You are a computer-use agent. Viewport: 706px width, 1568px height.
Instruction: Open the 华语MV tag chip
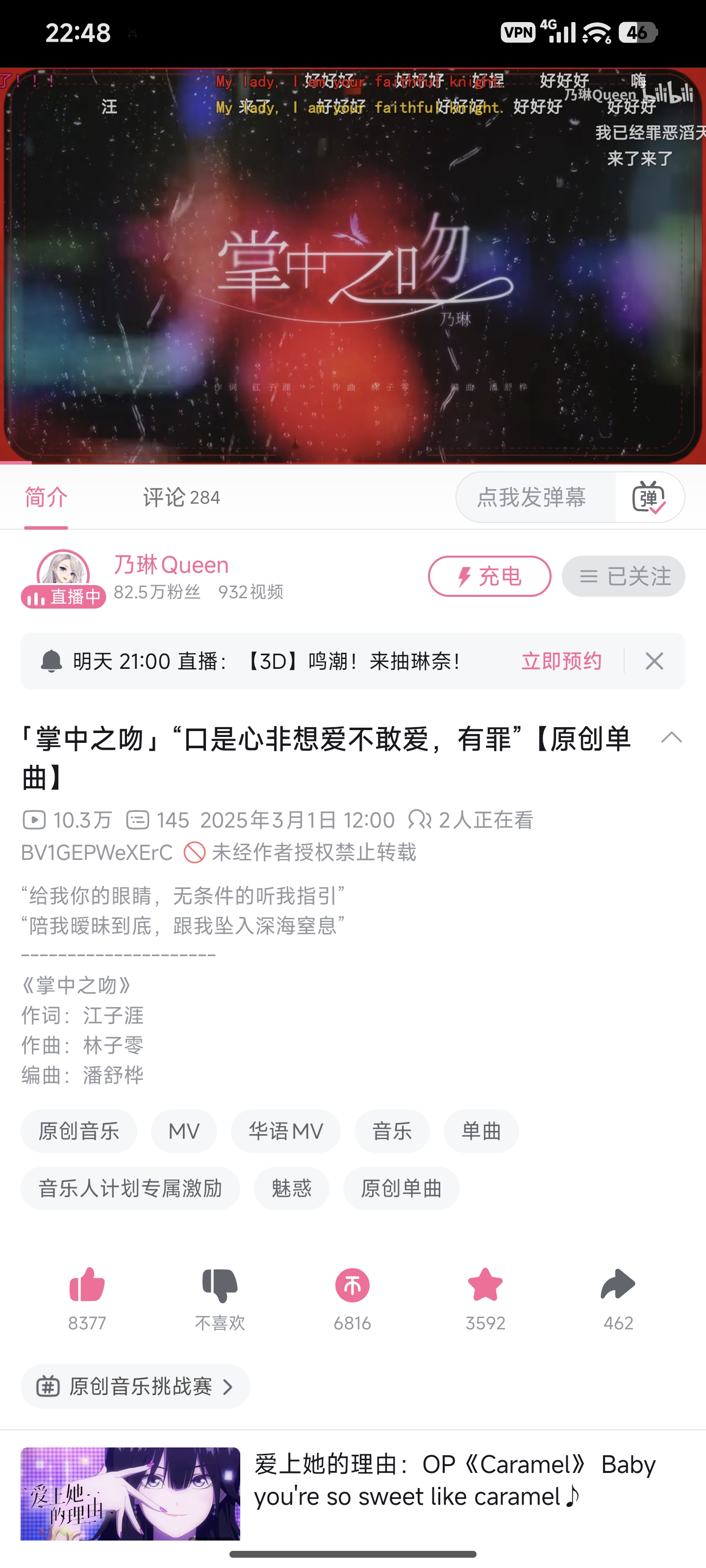pyautogui.click(x=285, y=1131)
